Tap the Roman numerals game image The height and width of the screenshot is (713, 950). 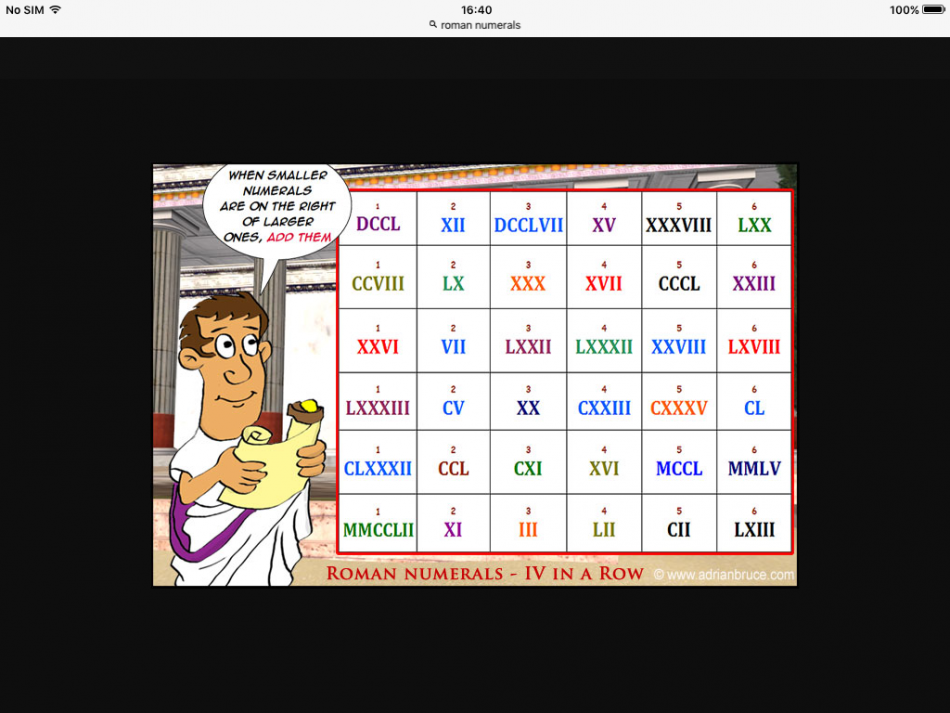(475, 375)
